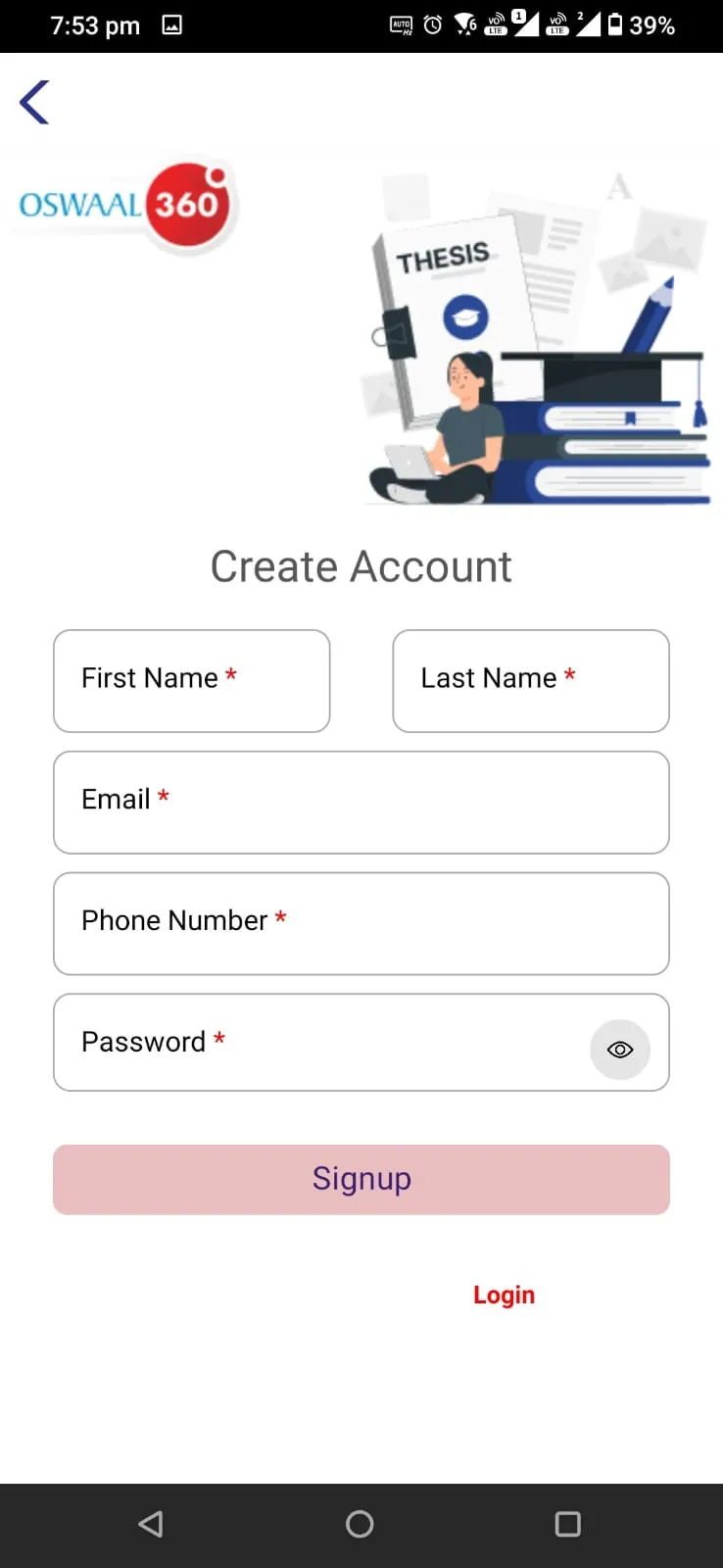Tap the Create Account heading
The width and height of the screenshot is (723, 1568).
click(x=361, y=565)
